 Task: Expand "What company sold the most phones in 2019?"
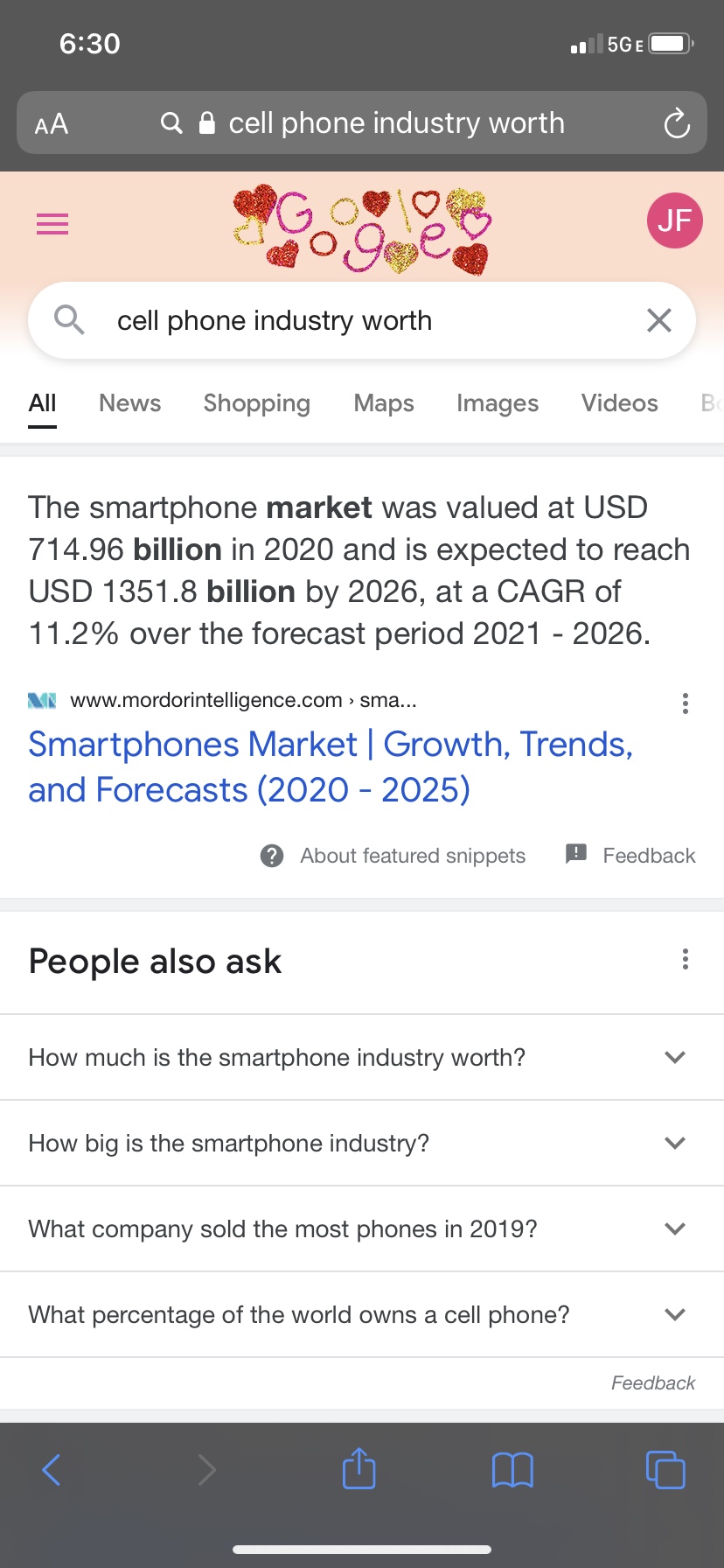(362, 1229)
